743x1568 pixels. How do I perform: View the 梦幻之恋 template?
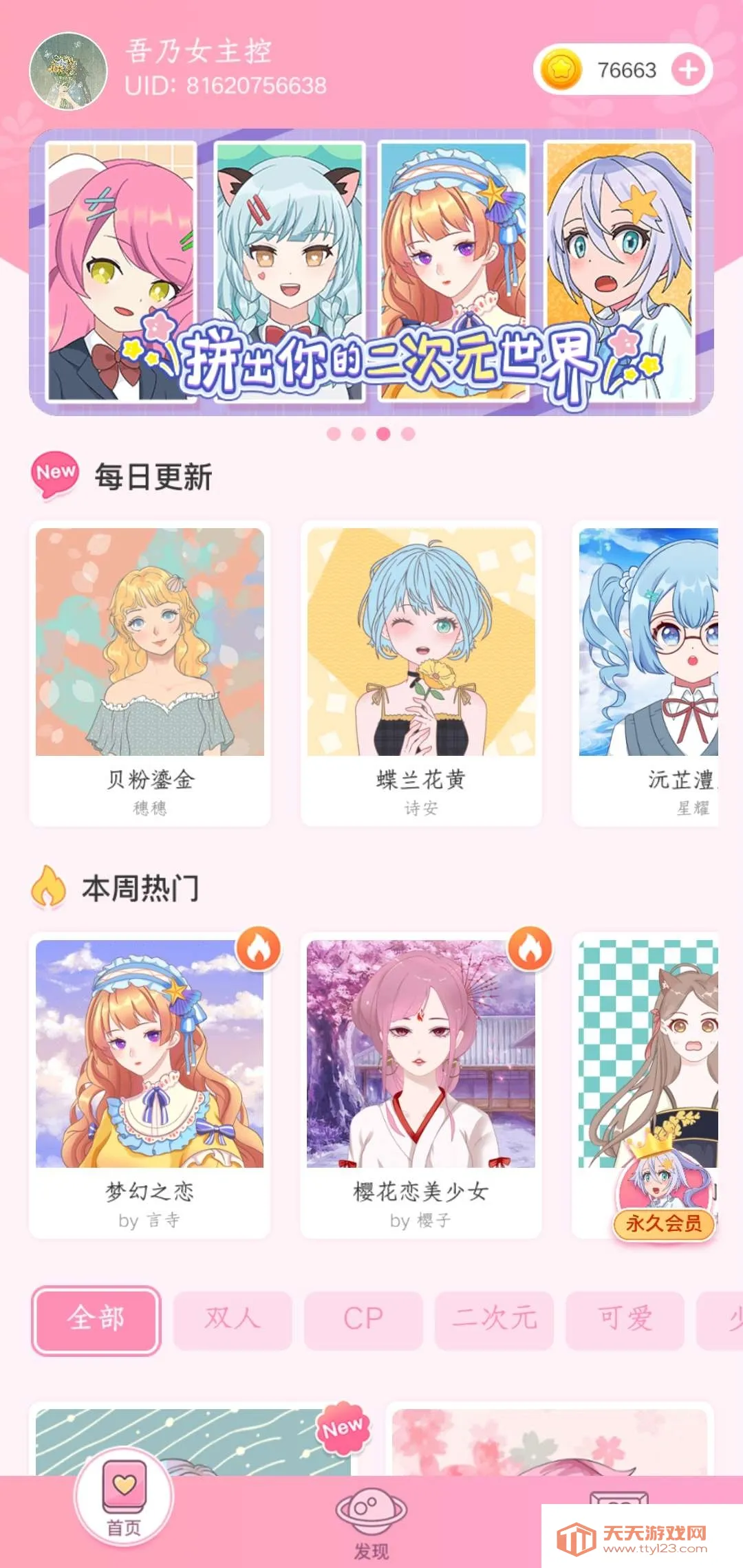coord(150,1085)
